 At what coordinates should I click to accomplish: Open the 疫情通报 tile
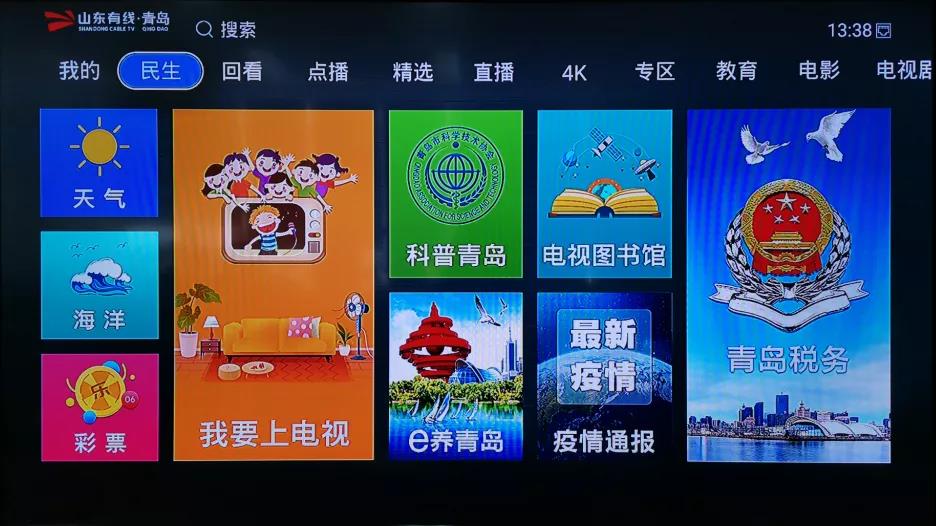click(x=604, y=375)
